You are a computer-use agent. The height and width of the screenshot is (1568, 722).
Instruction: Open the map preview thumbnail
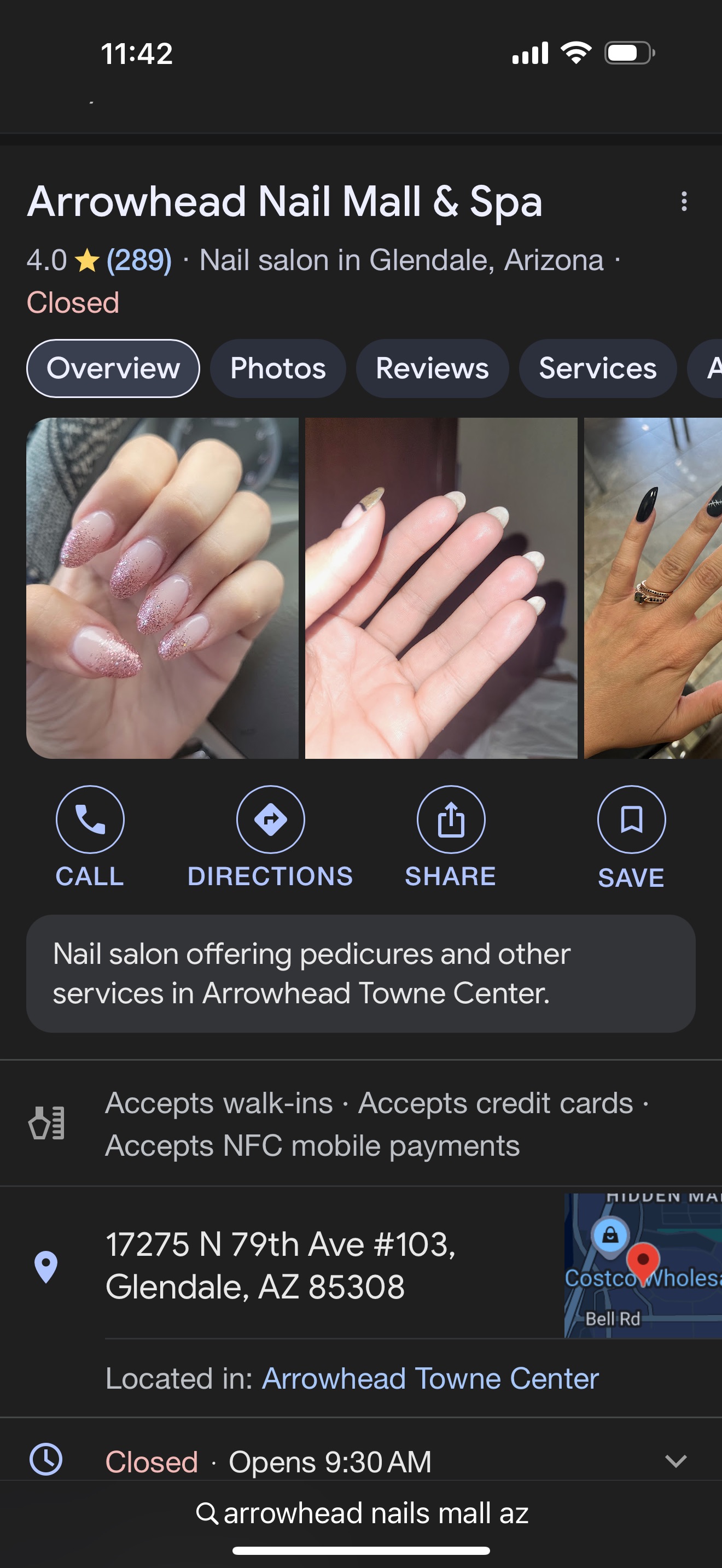pos(642,1265)
